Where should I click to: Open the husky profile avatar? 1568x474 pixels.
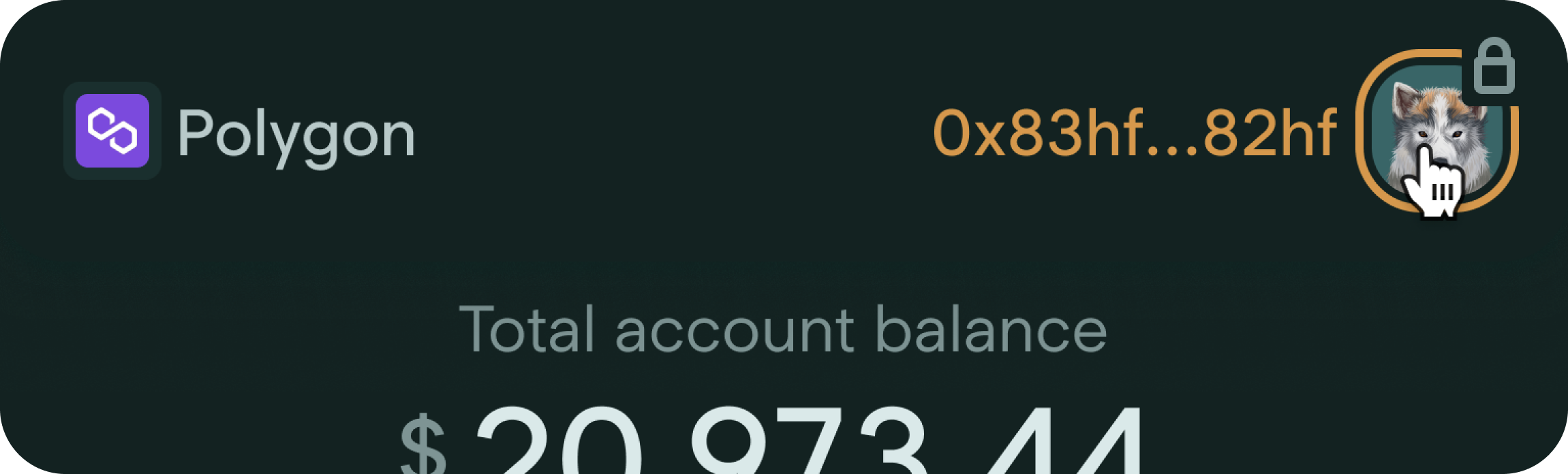(x=1435, y=131)
